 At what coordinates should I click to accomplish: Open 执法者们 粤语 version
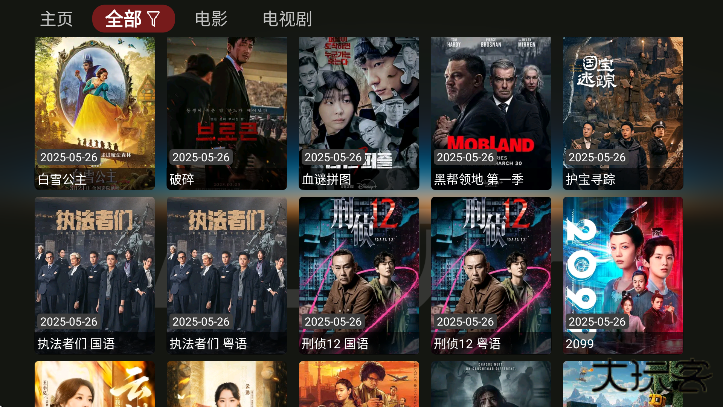click(227, 274)
